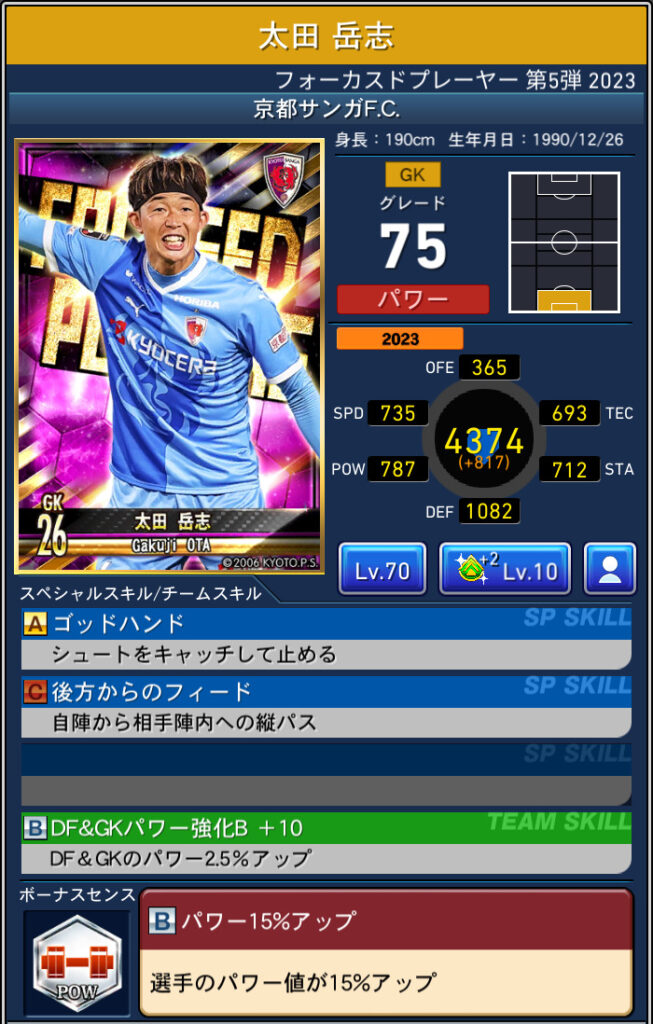Open the player profile icon
Image resolution: width=653 pixels, height=1024 pixels.
609,570
